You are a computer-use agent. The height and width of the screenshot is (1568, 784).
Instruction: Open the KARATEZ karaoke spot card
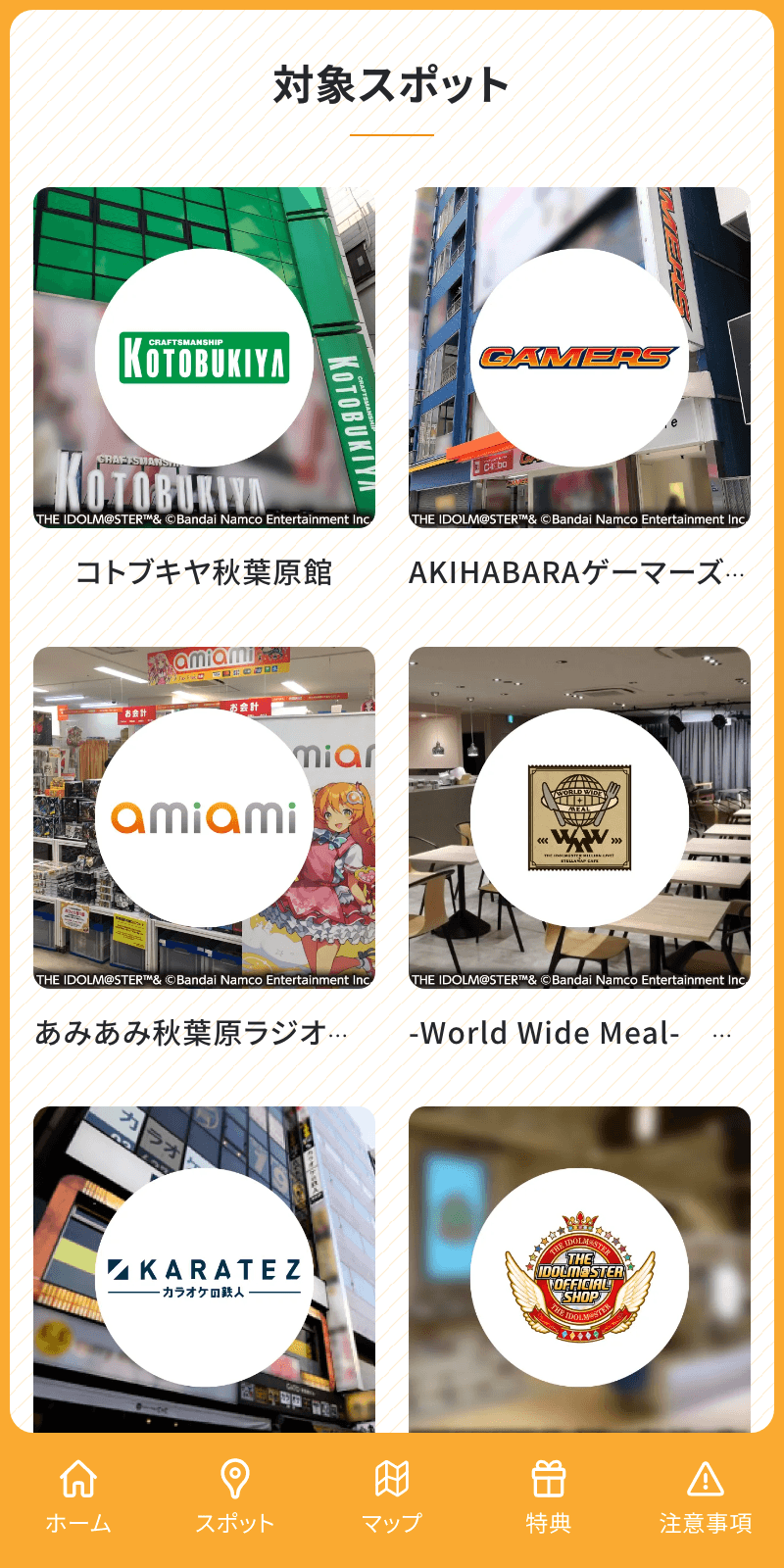pos(204,1274)
